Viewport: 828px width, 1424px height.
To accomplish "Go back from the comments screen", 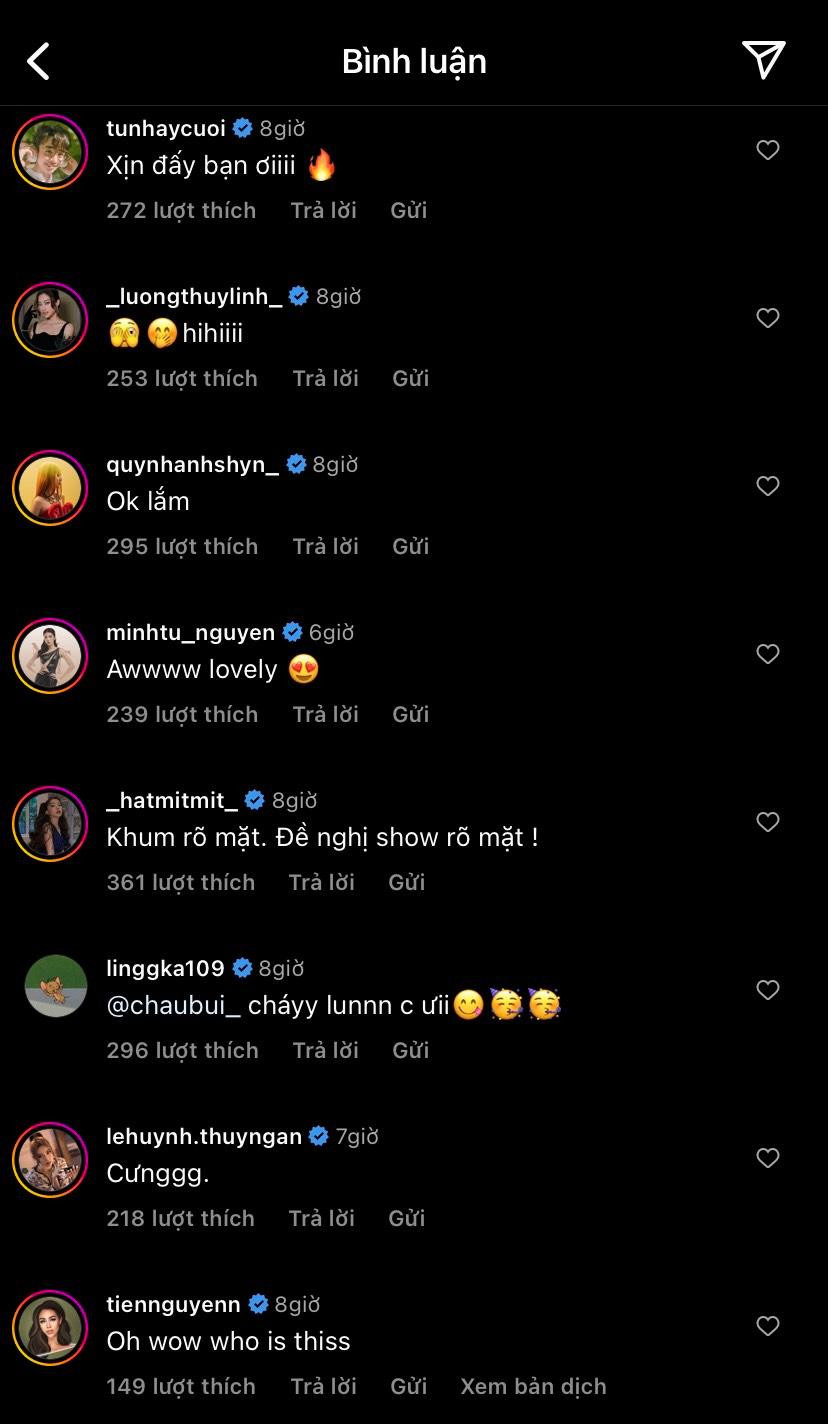I will pyautogui.click(x=39, y=61).
